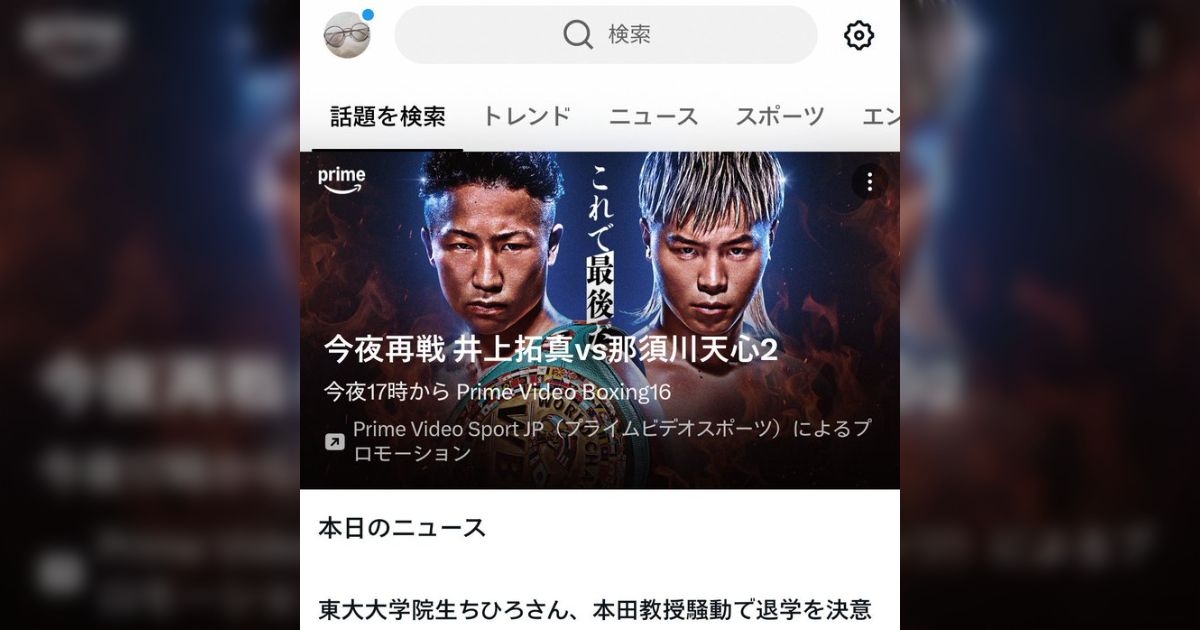This screenshot has width=1200, height=630.
Task: Tap the 検索 search field
Action: (606, 35)
